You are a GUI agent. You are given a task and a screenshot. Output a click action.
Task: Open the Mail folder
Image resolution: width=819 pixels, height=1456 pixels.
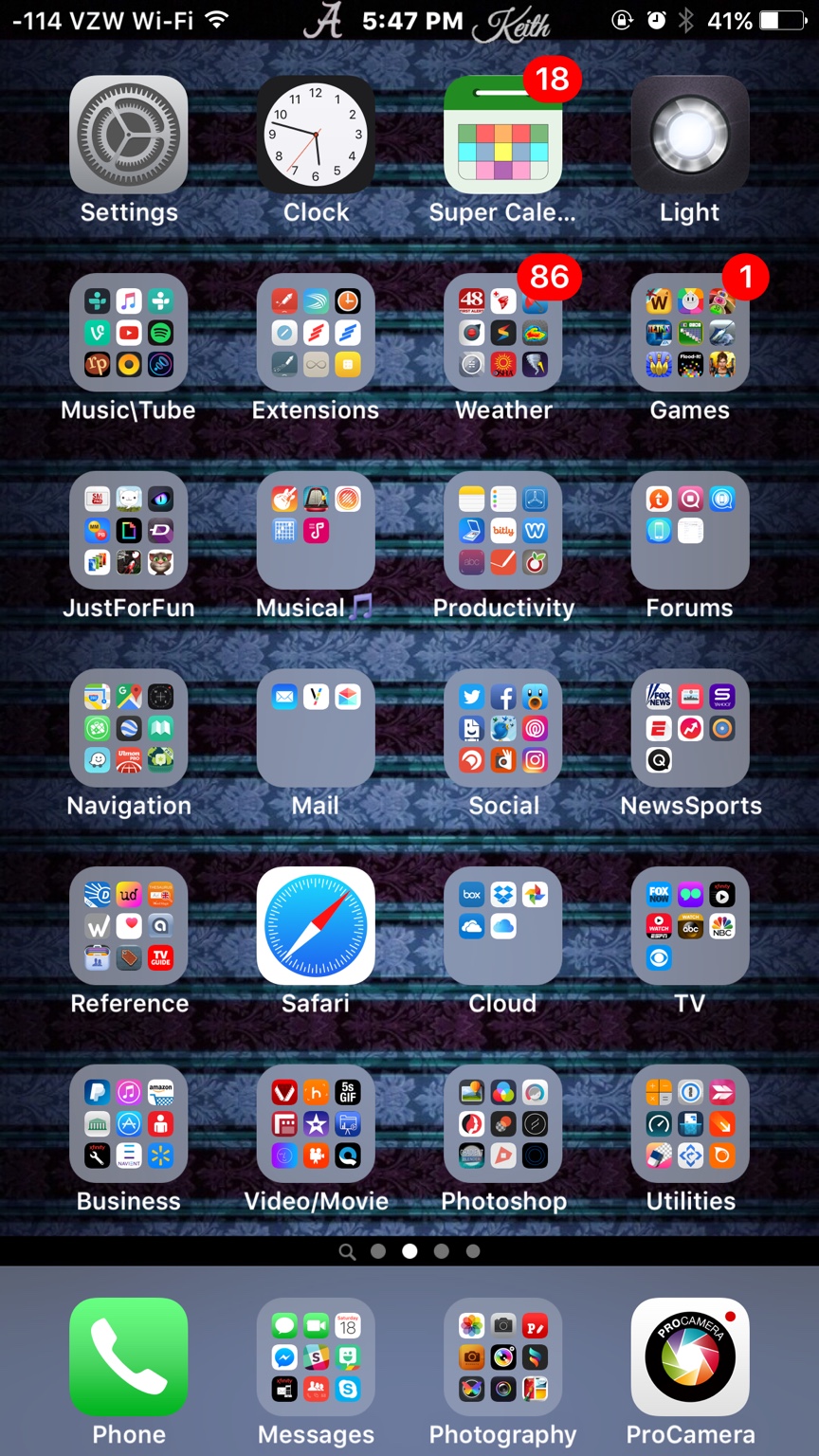click(316, 728)
